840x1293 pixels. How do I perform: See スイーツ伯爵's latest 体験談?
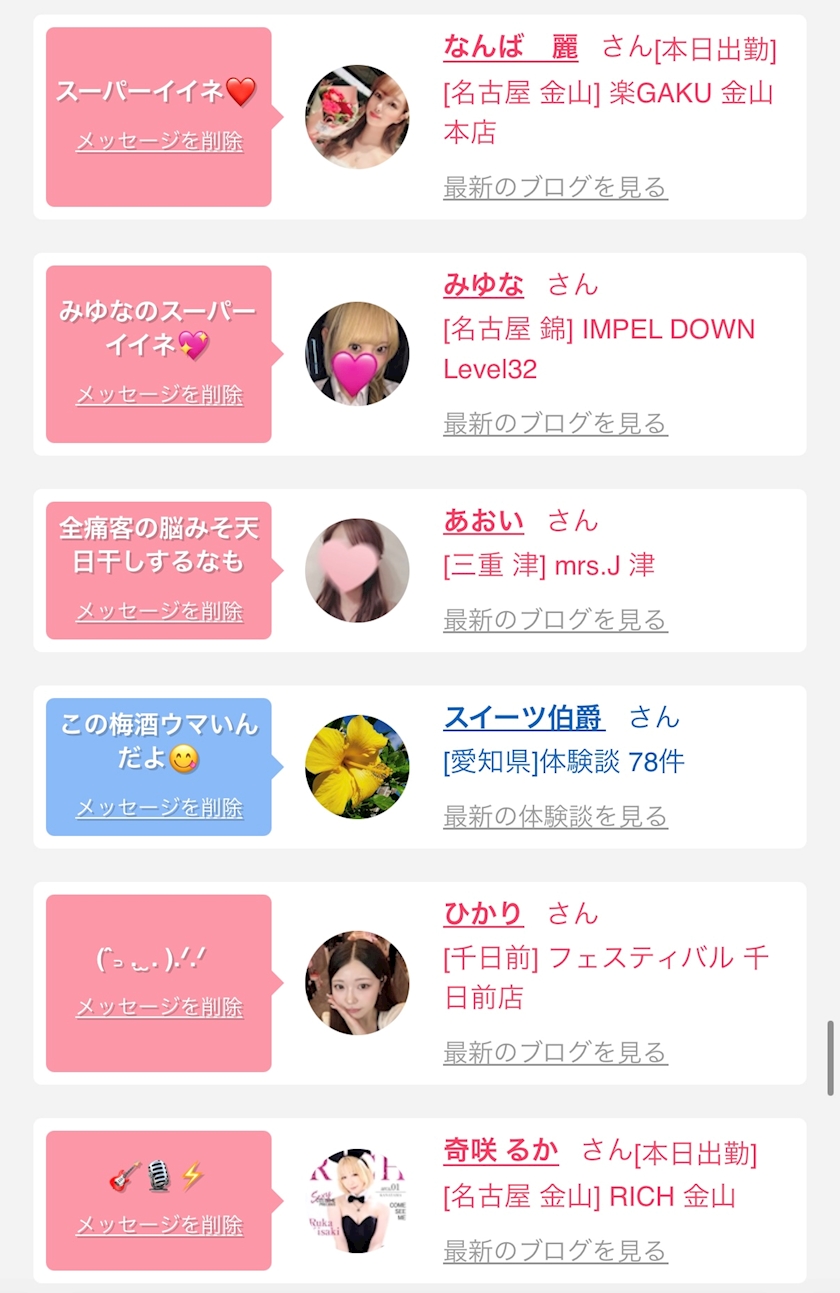[x=555, y=816]
